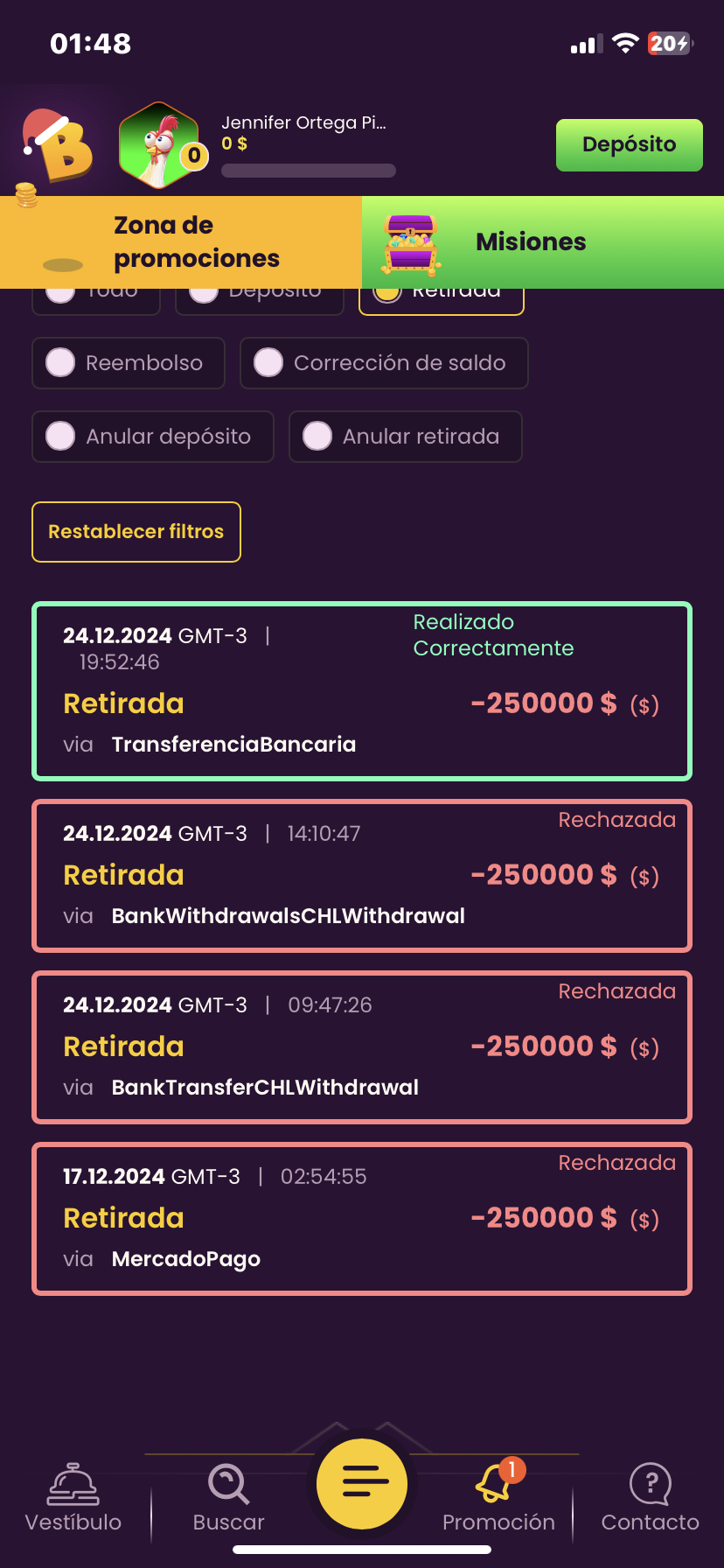Tap the green Depósito button
Image resolution: width=724 pixels, height=1568 pixels.
[x=630, y=144]
